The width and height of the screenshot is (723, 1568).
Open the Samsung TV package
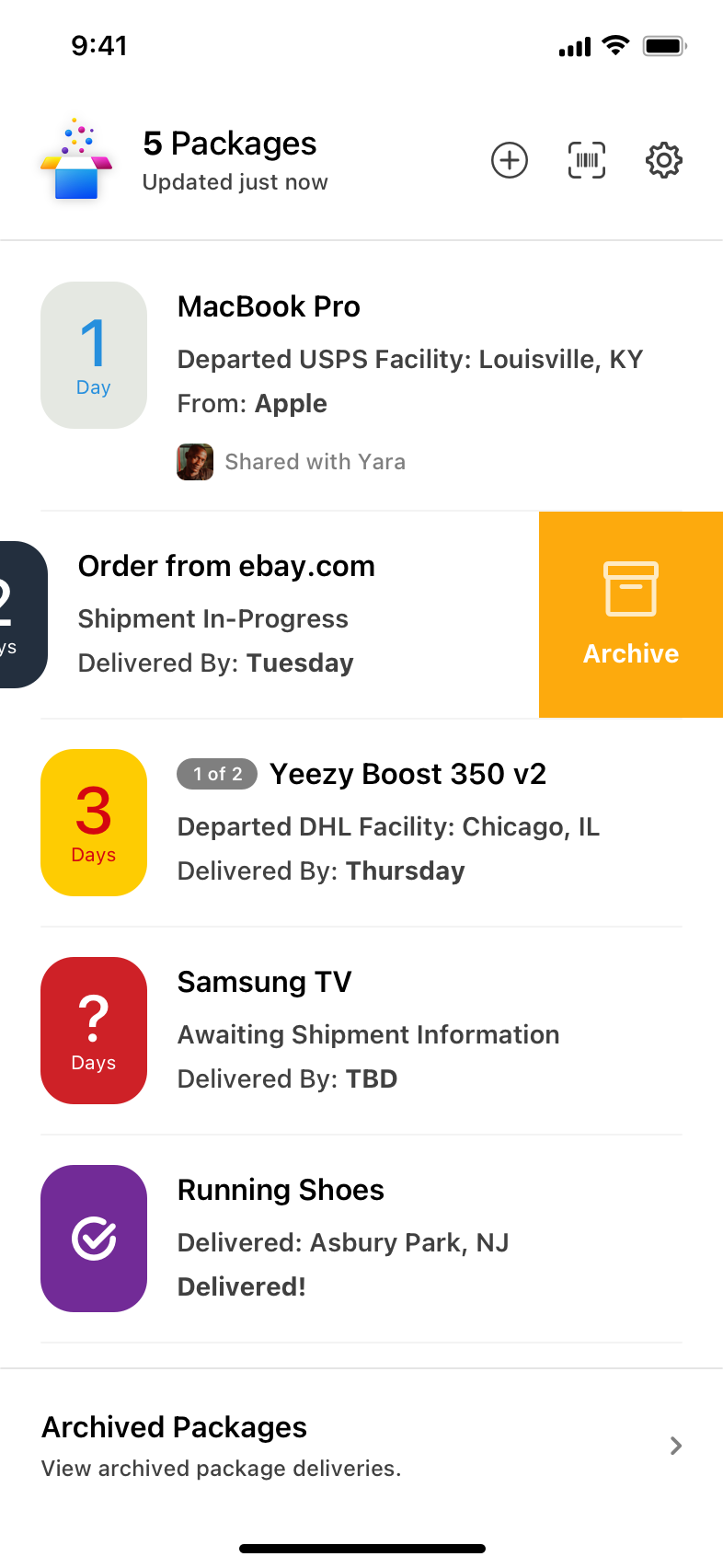point(361,1031)
